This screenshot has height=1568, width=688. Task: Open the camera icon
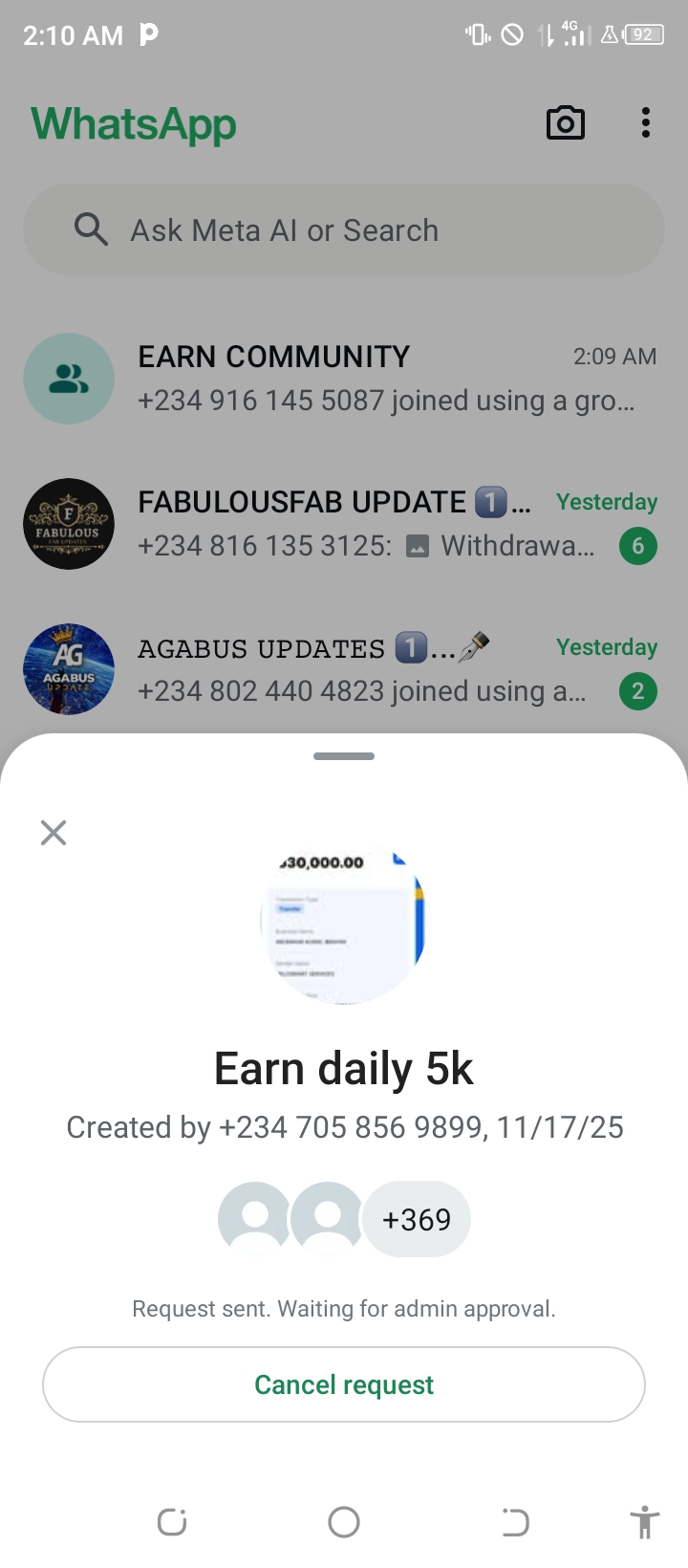click(x=565, y=123)
